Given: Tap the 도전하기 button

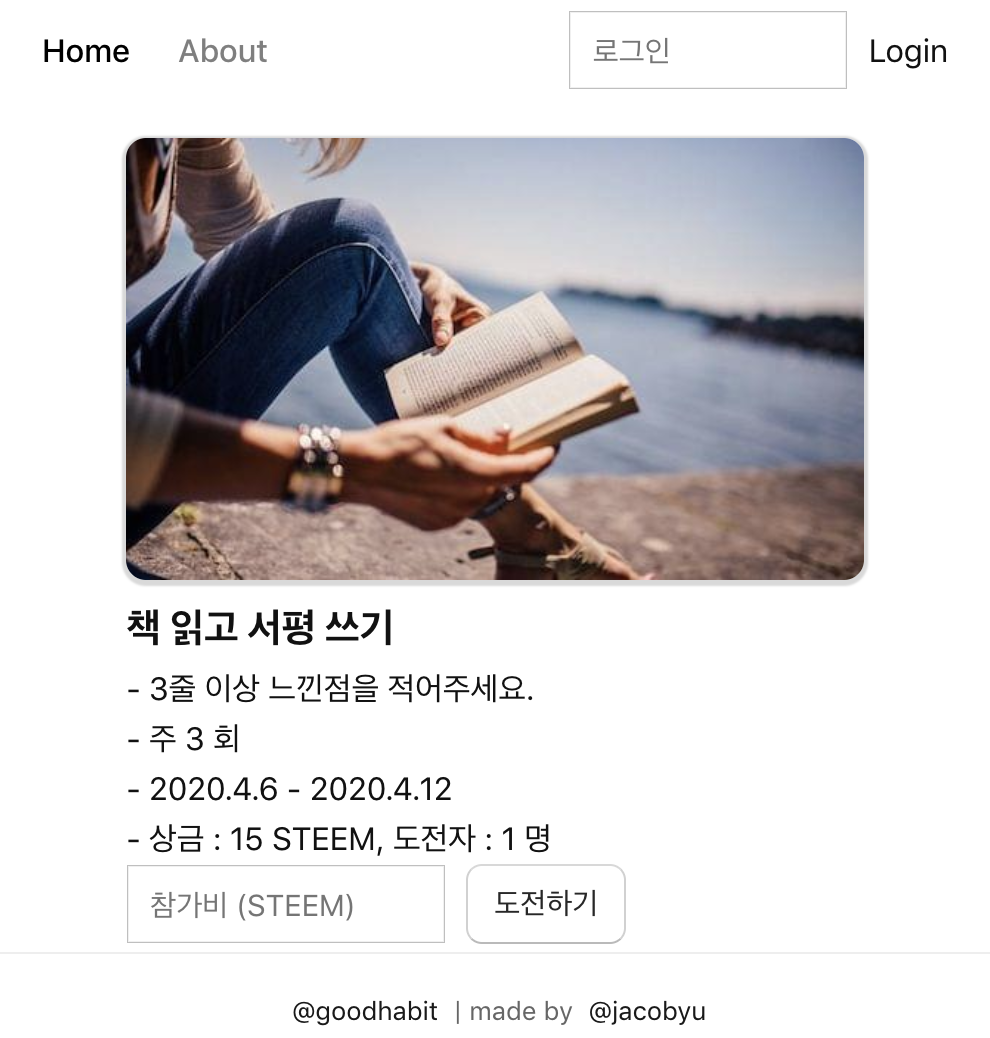Looking at the screenshot, I should click(545, 903).
